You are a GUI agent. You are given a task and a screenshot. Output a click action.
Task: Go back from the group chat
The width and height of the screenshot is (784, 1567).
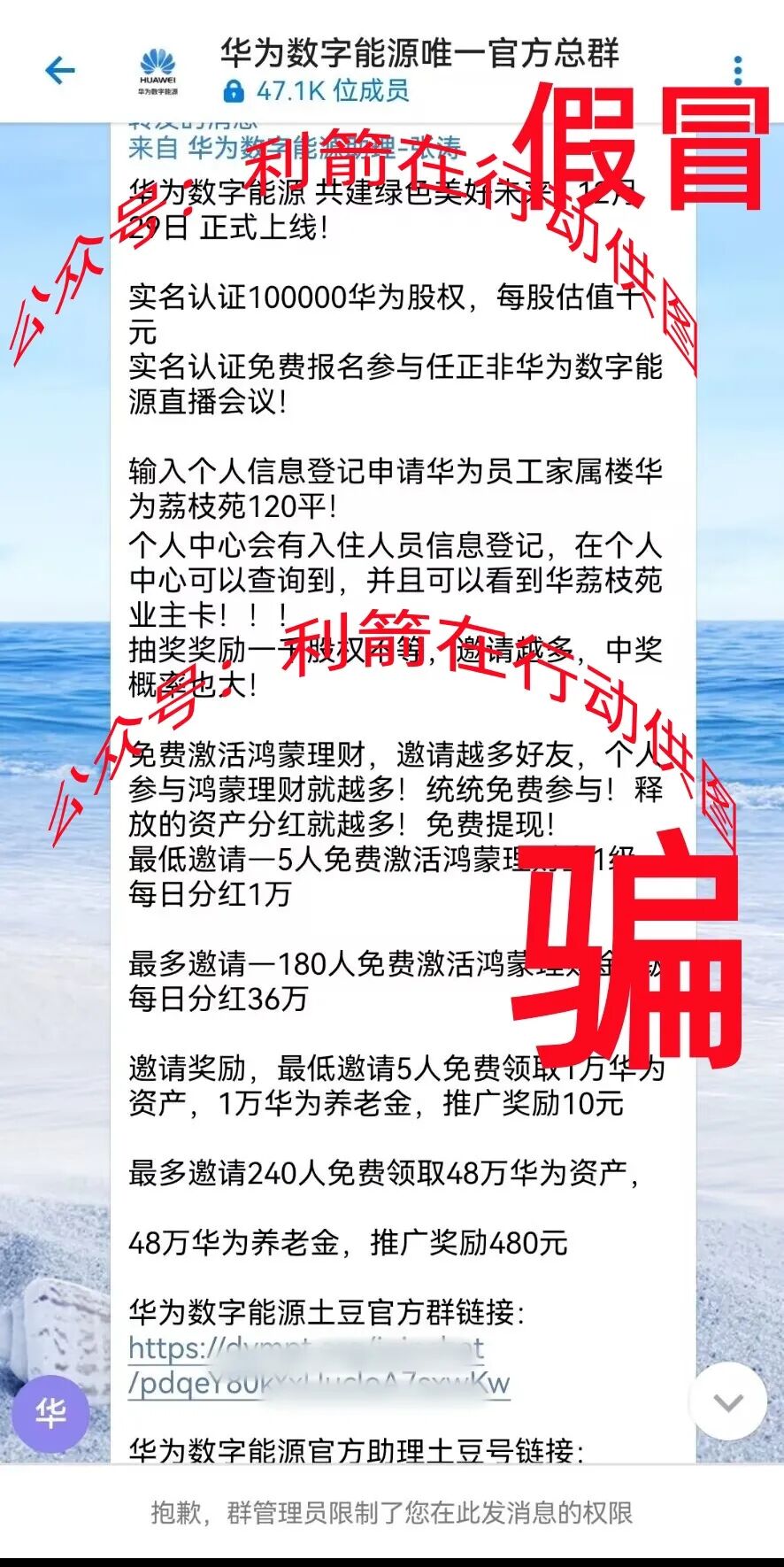[59, 70]
